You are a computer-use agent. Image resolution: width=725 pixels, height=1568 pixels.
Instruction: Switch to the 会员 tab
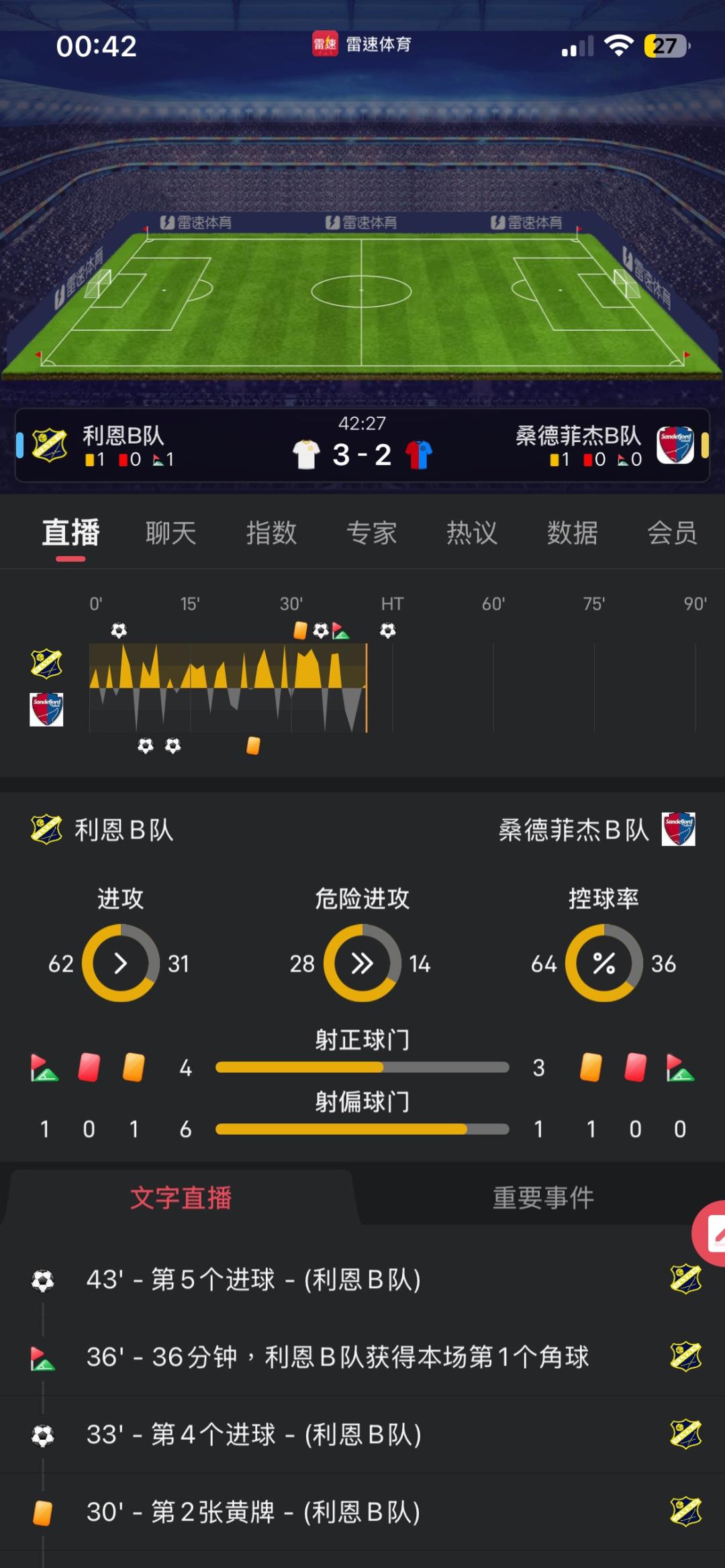point(672,533)
